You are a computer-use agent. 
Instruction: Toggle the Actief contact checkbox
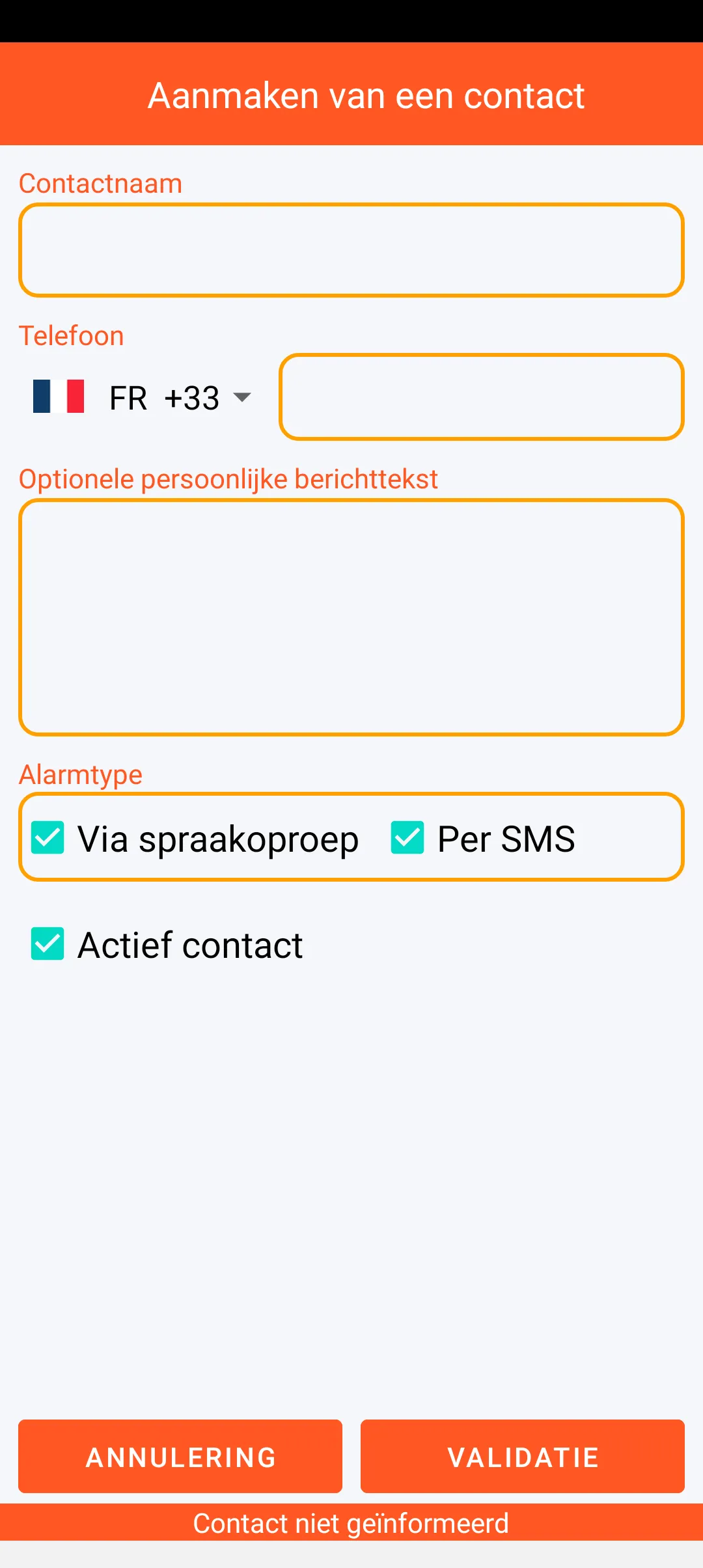click(x=48, y=944)
